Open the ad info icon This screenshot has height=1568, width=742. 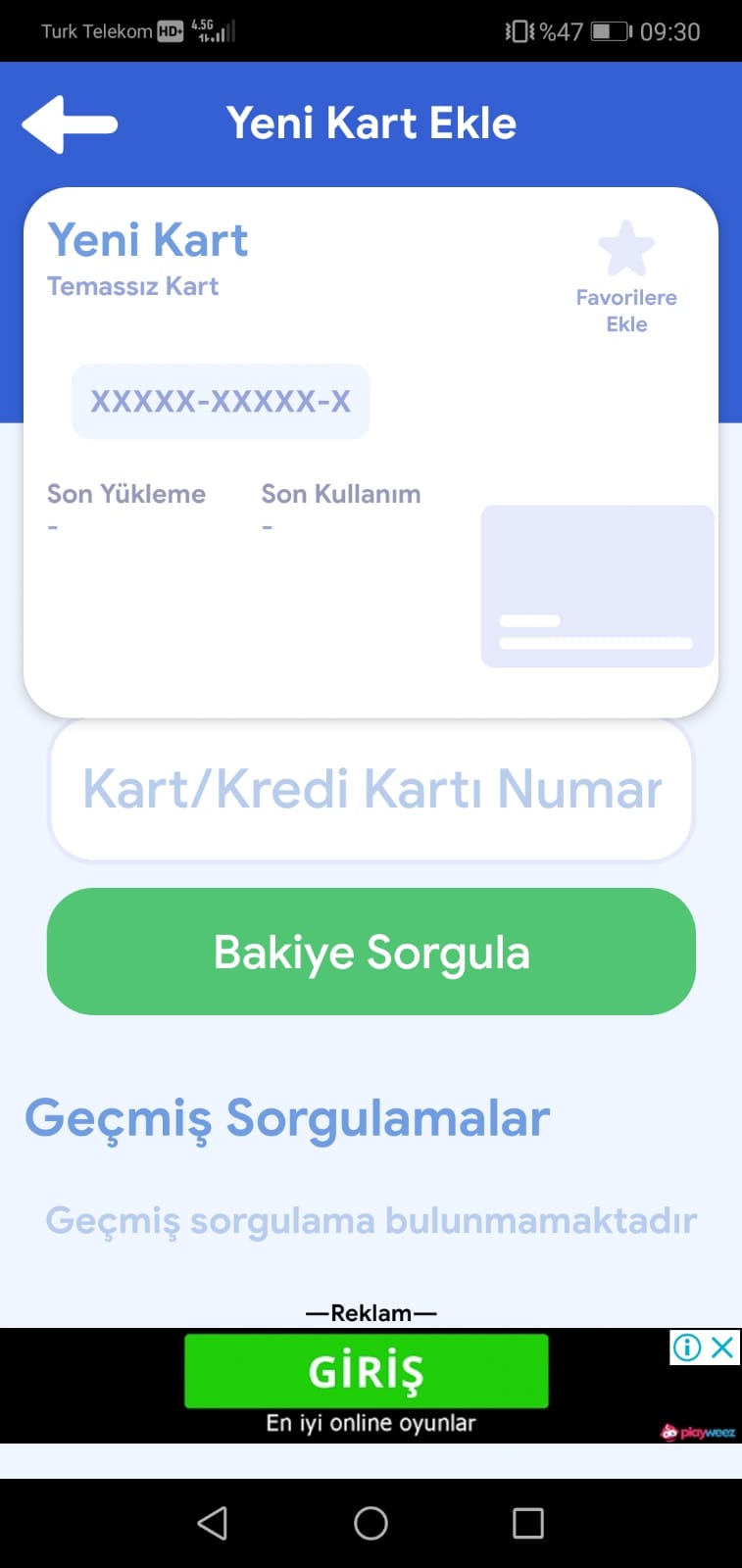pyautogui.click(x=687, y=1347)
